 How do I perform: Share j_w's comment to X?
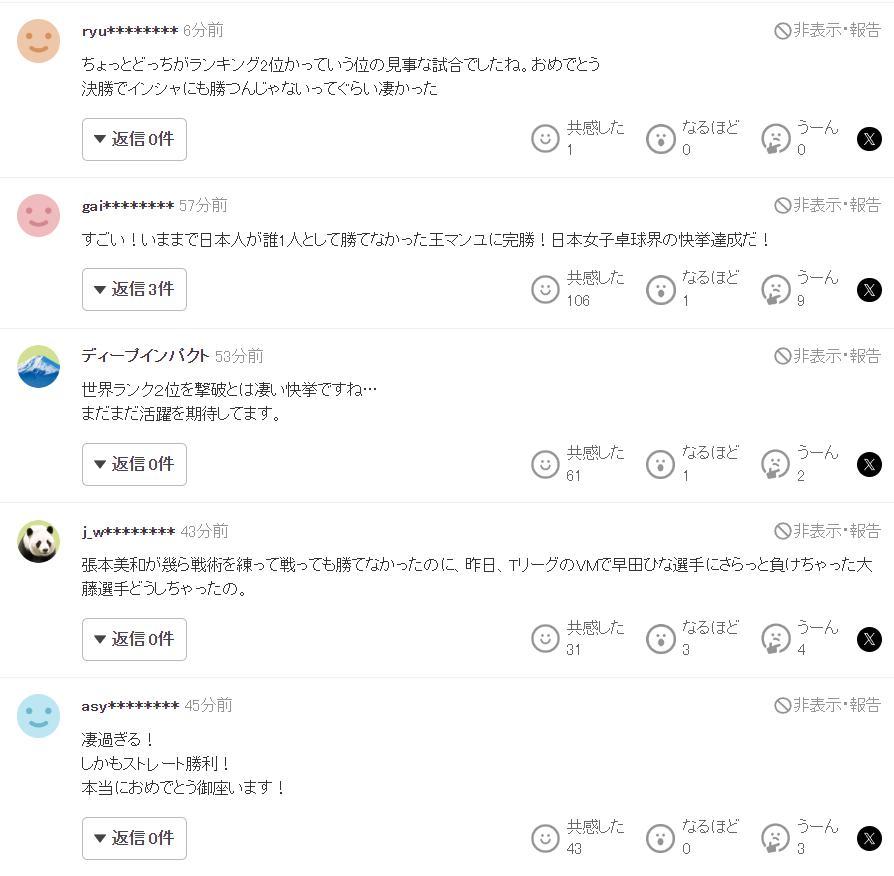[x=869, y=638]
